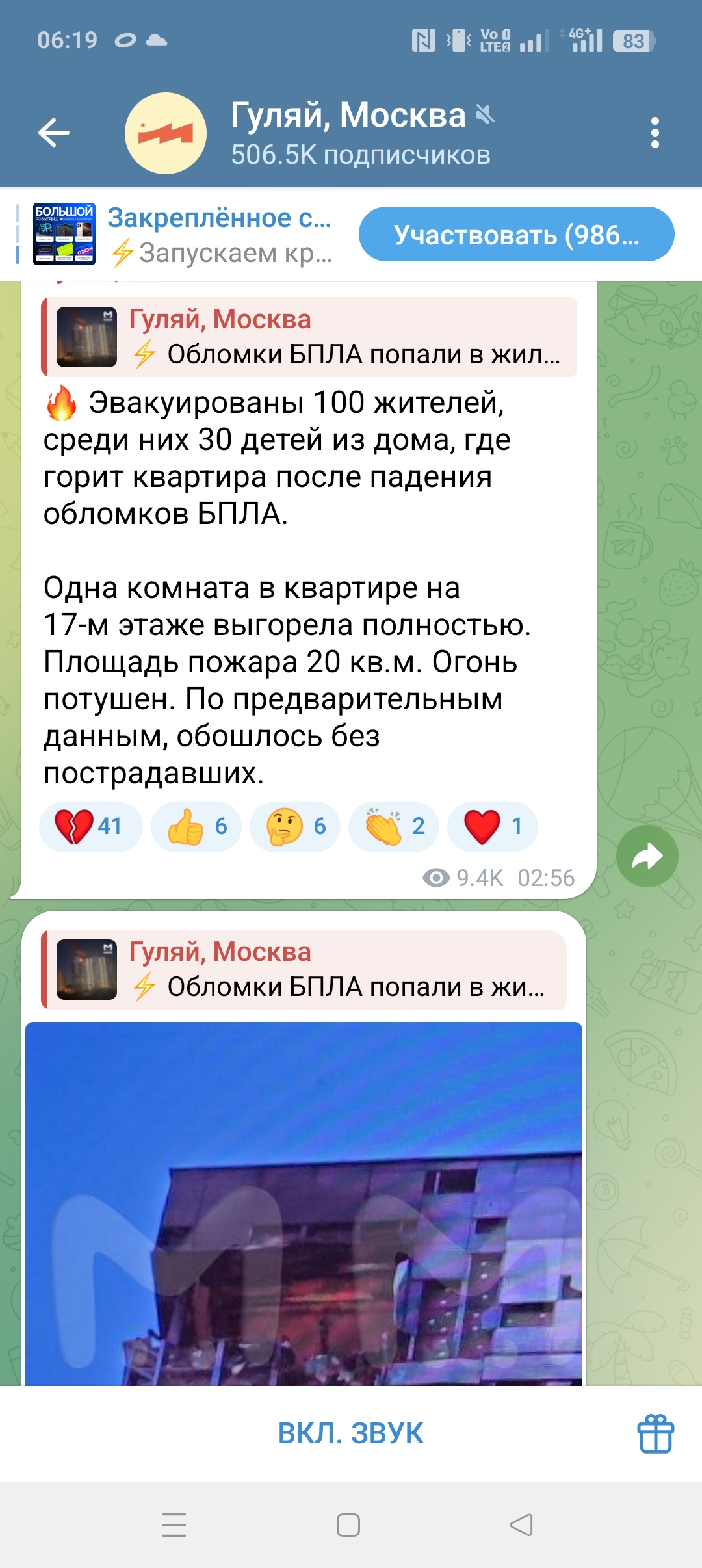Add a clapping hands reaction
The height and width of the screenshot is (1568, 702).
click(x=393, y=826)
